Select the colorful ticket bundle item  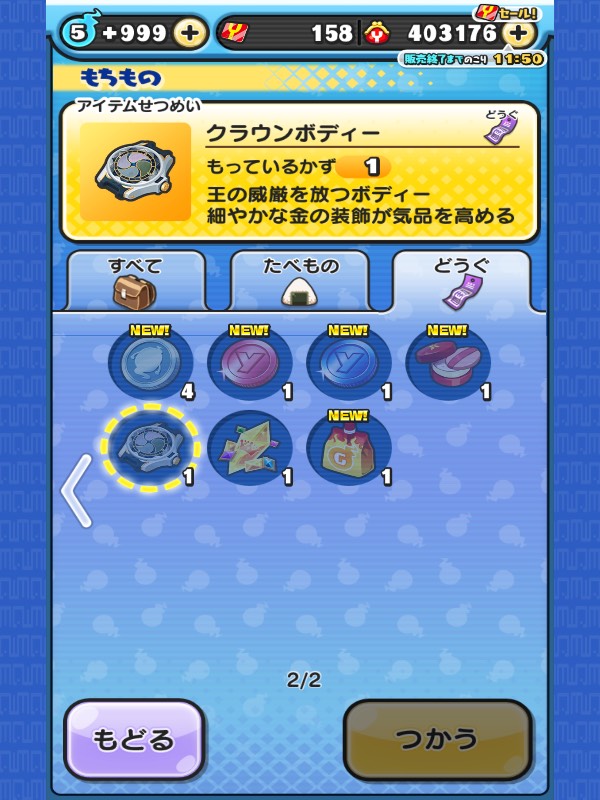(249, 447)
